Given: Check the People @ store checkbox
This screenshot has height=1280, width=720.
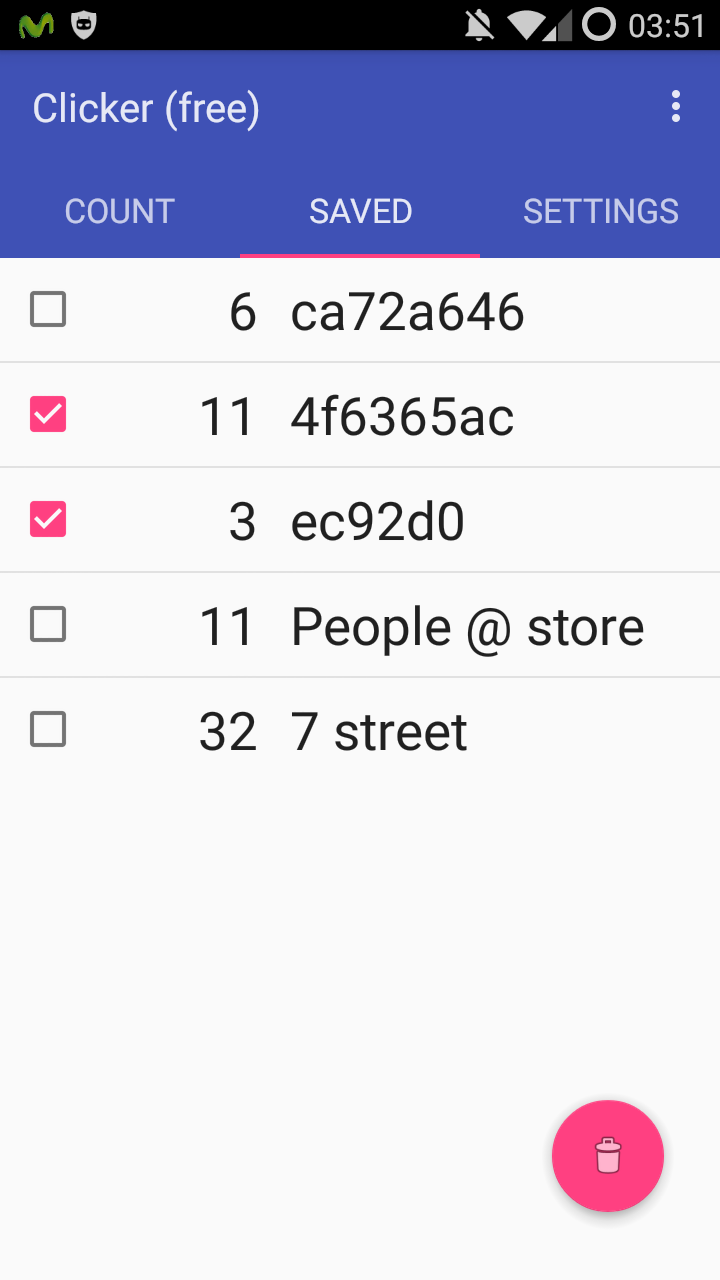Looking at the screenshot, I should click(47, 625).
